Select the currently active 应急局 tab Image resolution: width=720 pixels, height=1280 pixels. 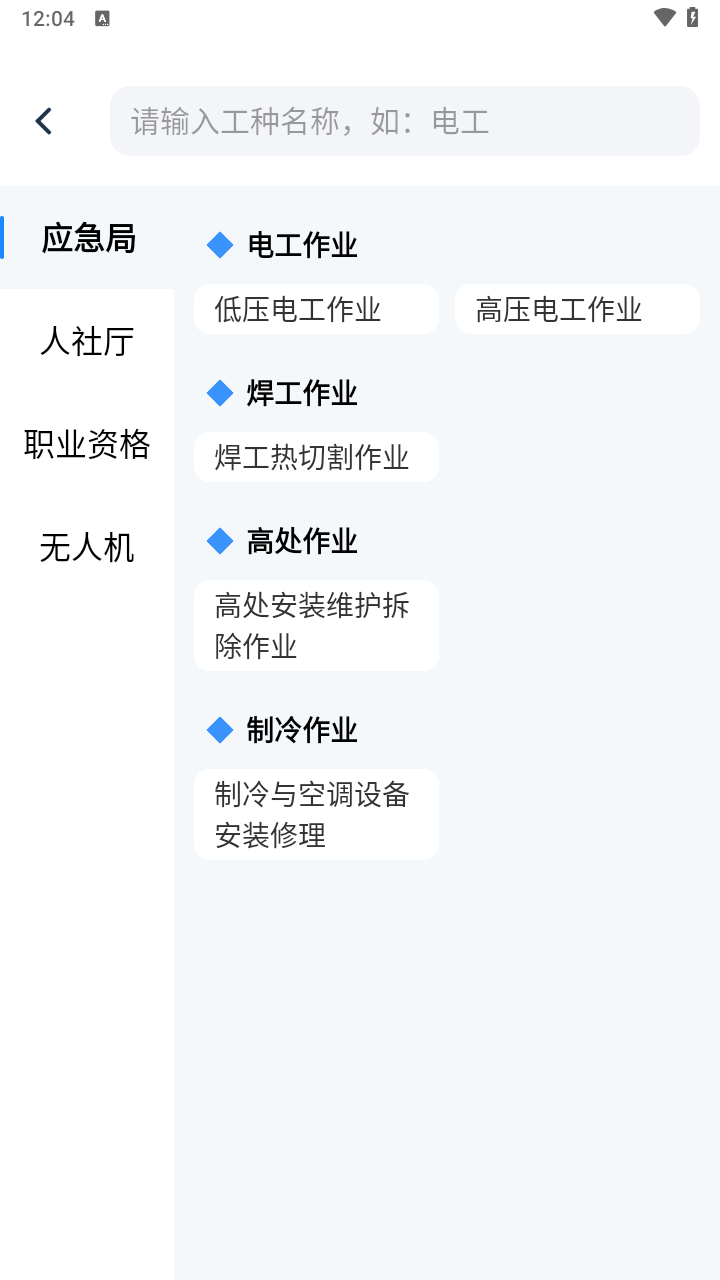click(x=87, y=238)
